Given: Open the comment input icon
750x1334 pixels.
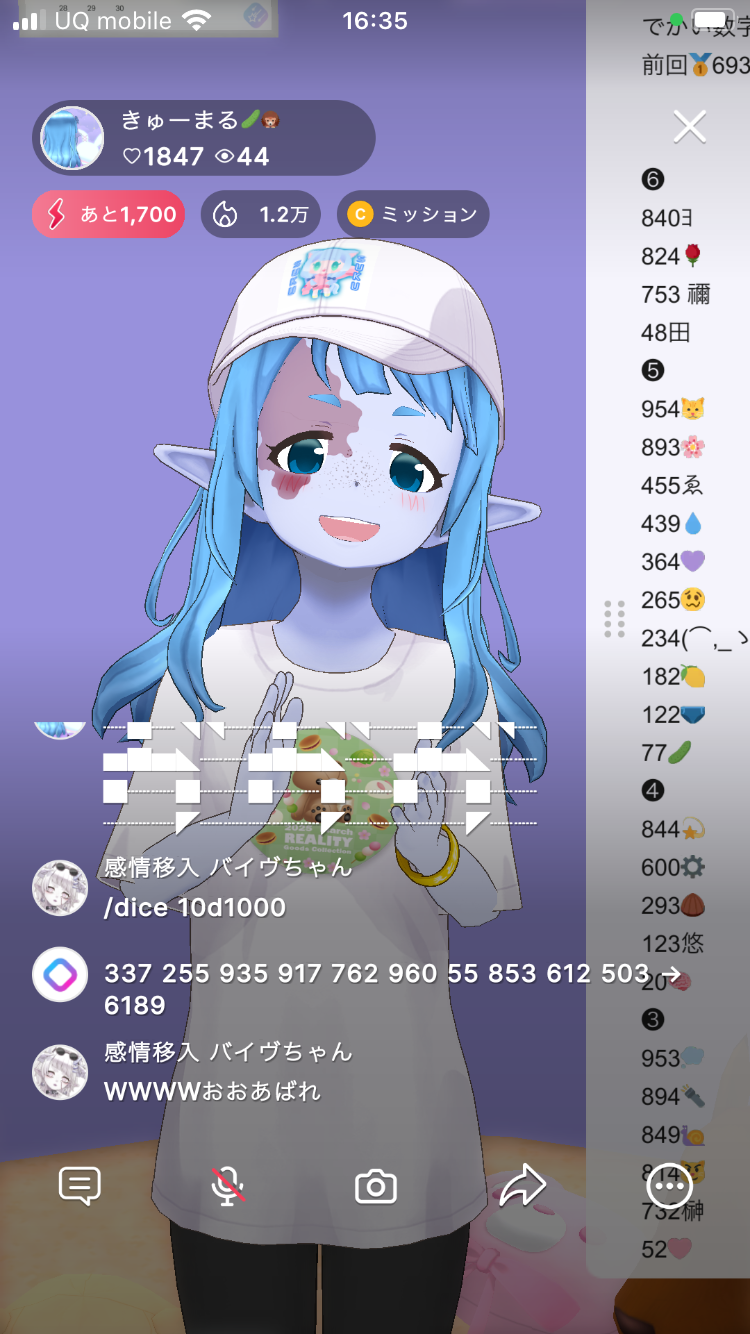Looking at the screenshot, I should click(80, 1187).
